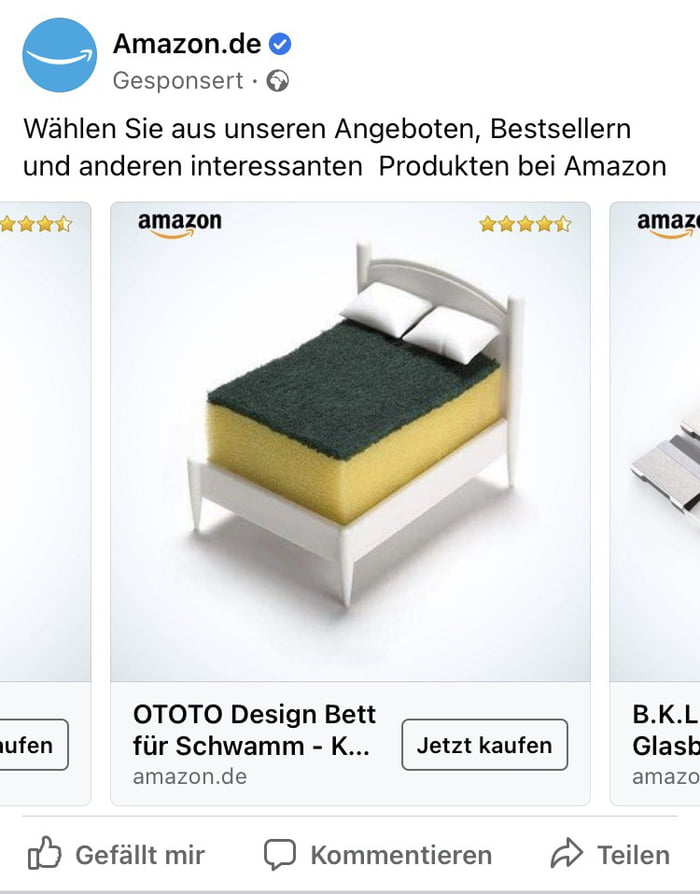Tap the partly visible kaufen button of previous card
Image resolution: width=700 pixels, height=894 pixels.
(x=33, y=745)
